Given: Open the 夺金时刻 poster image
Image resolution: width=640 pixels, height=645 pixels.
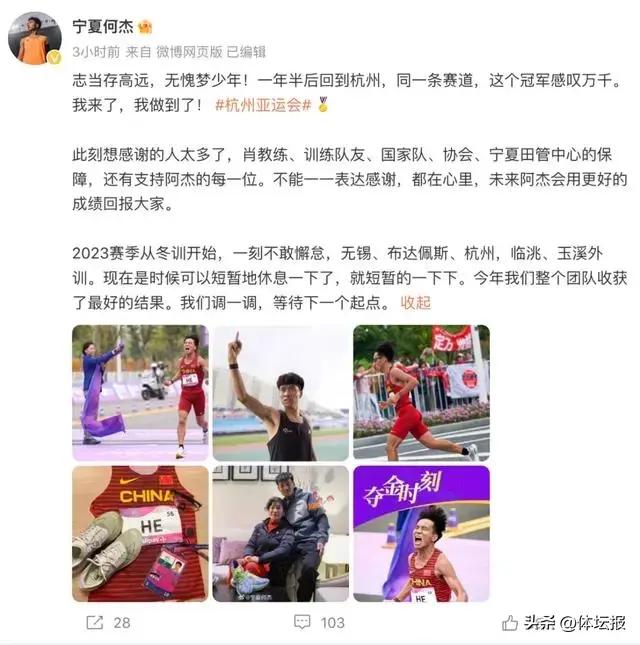Looking at the screenshot, I should (421, 532).
